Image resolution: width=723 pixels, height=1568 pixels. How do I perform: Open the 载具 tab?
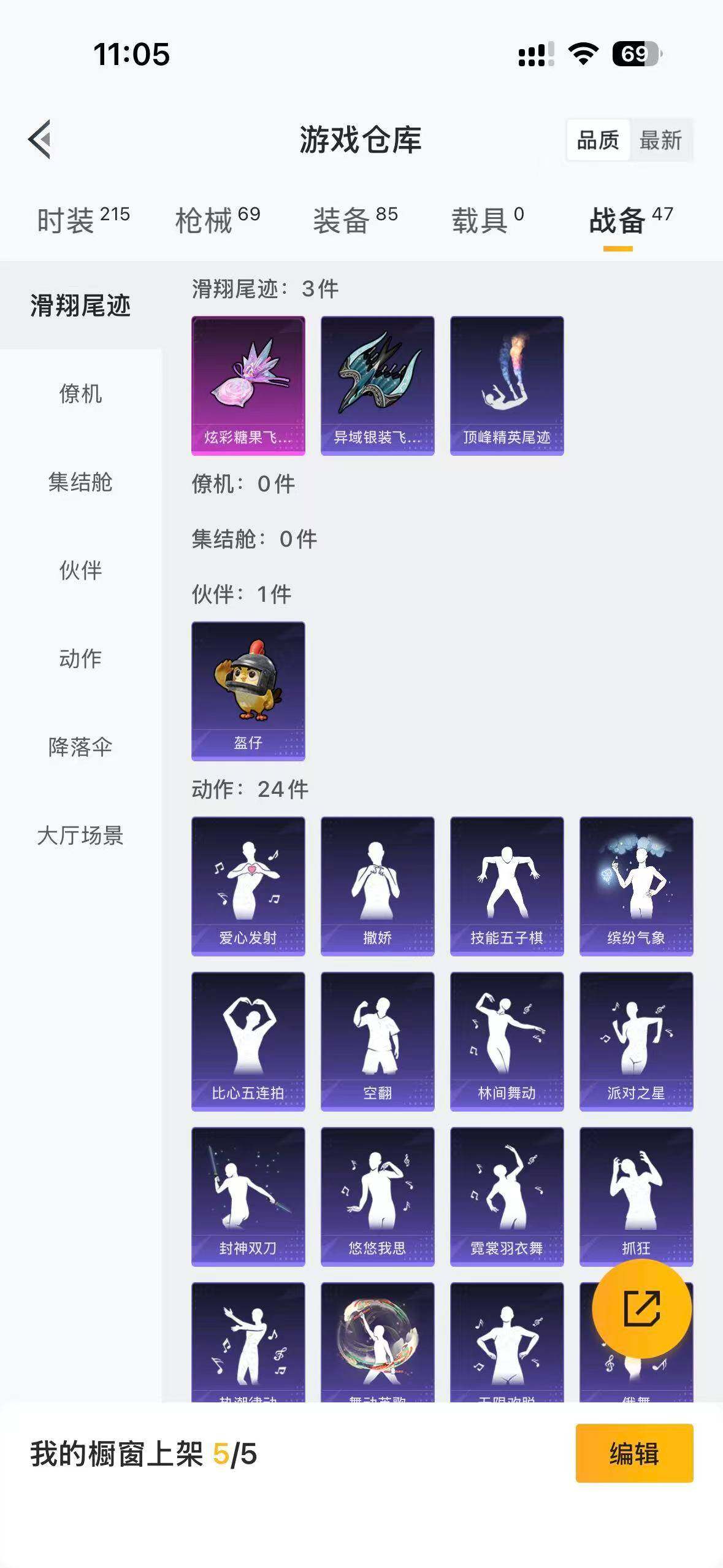(x=488, y=220)
